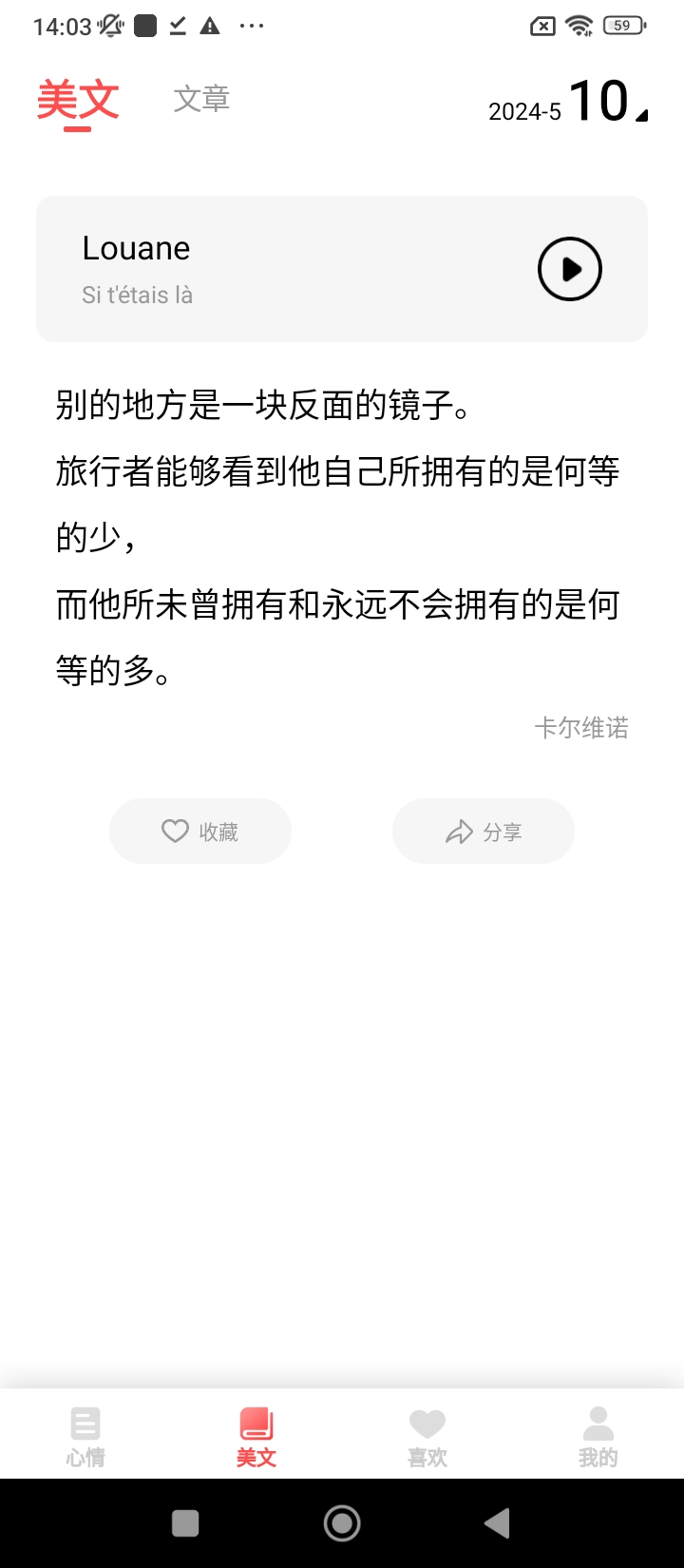Tap 收藏 to favorite this quote
Viewport: 684px width, 1568px height.
[x=200, y=832]
